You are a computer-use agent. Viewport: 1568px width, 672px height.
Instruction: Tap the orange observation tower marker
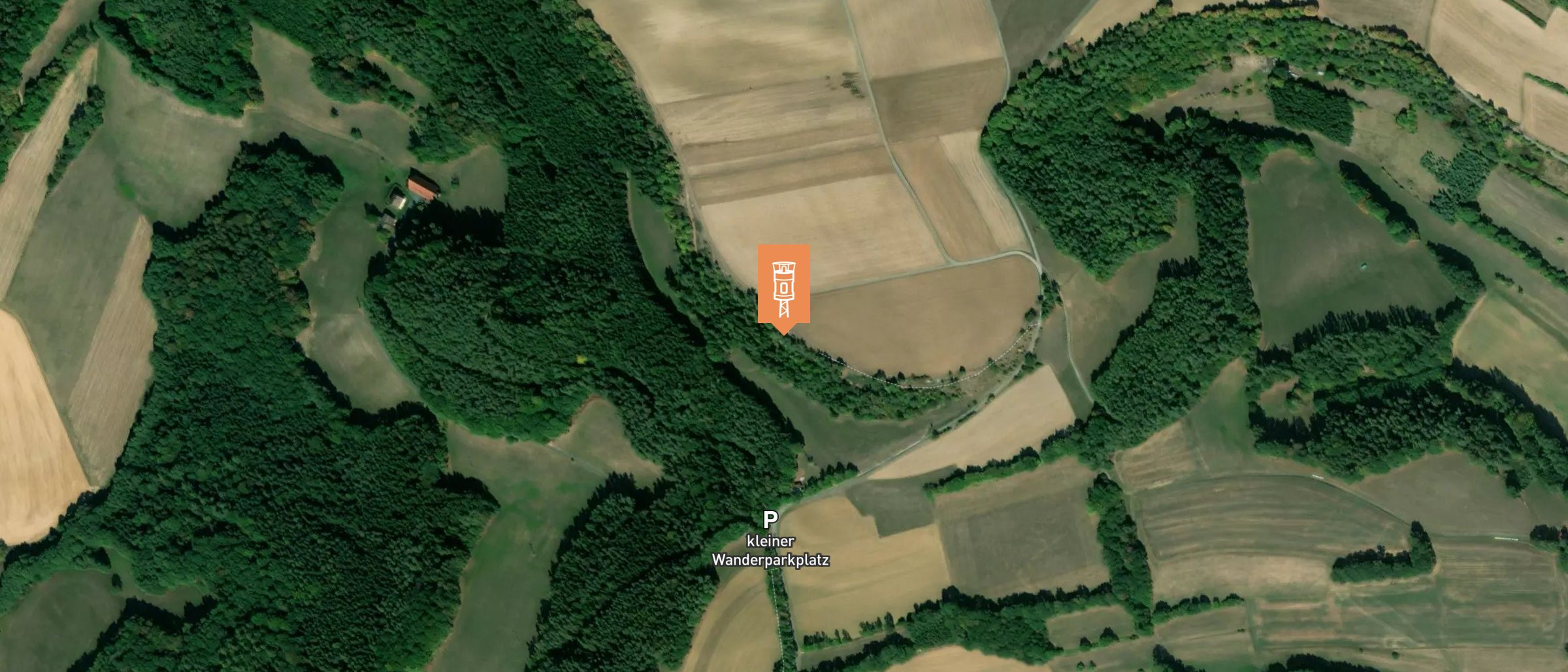[783, 286]
